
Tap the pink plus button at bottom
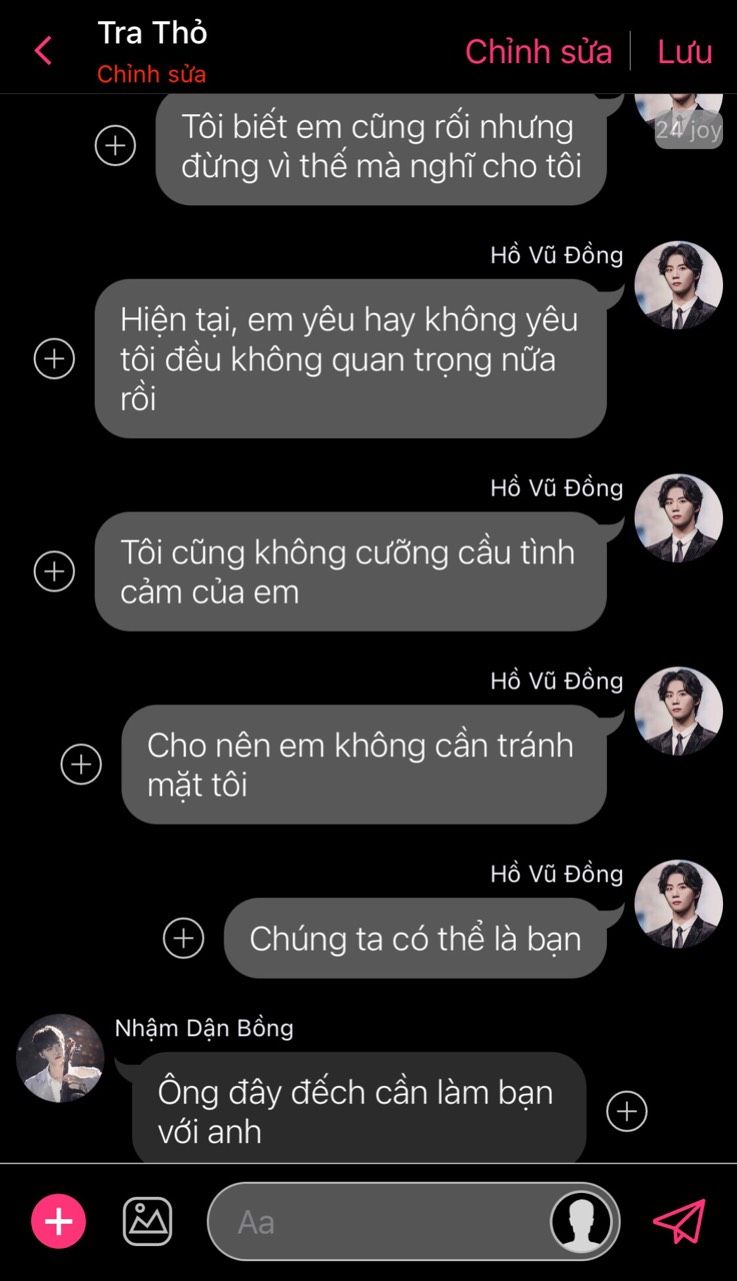point(59,1221)
